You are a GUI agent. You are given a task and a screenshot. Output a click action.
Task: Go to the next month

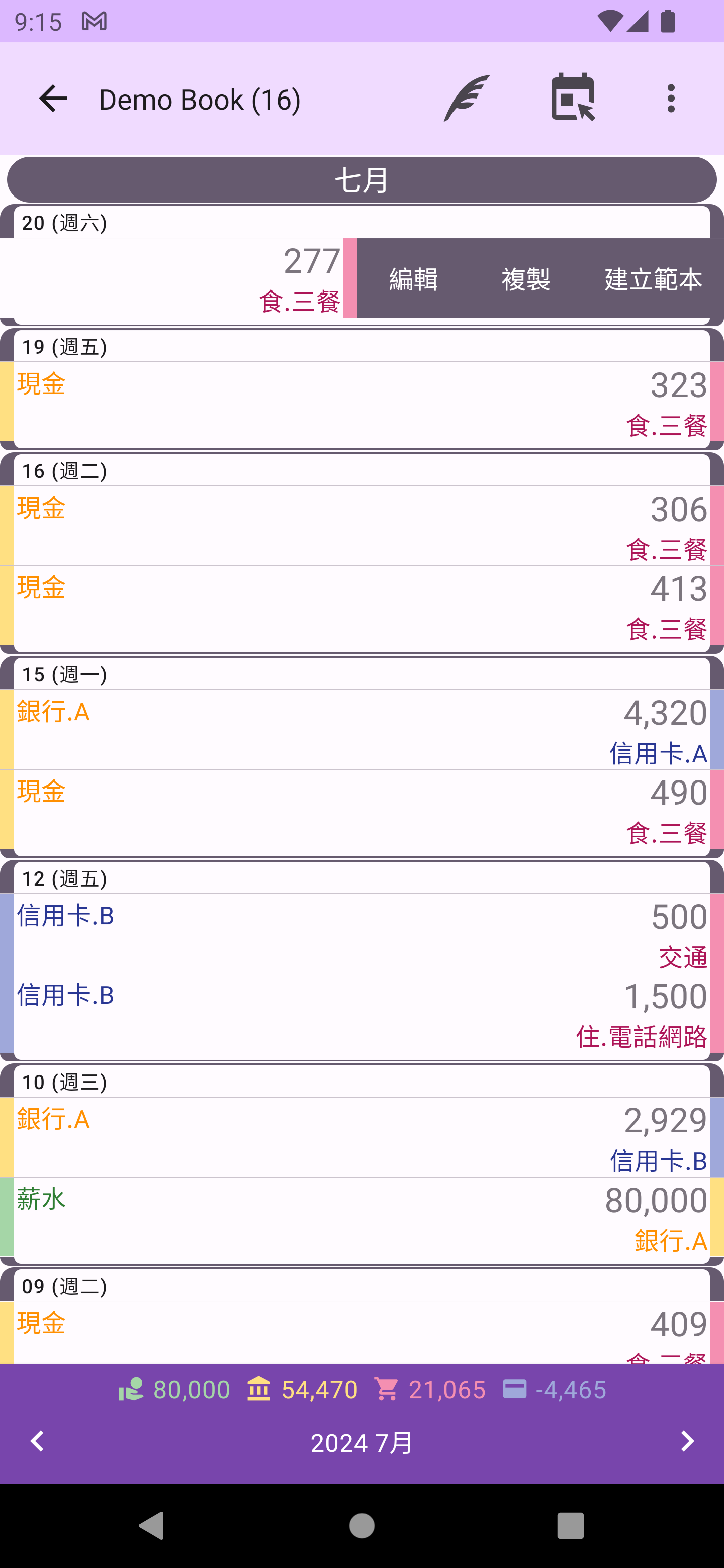click(687, 1441)
